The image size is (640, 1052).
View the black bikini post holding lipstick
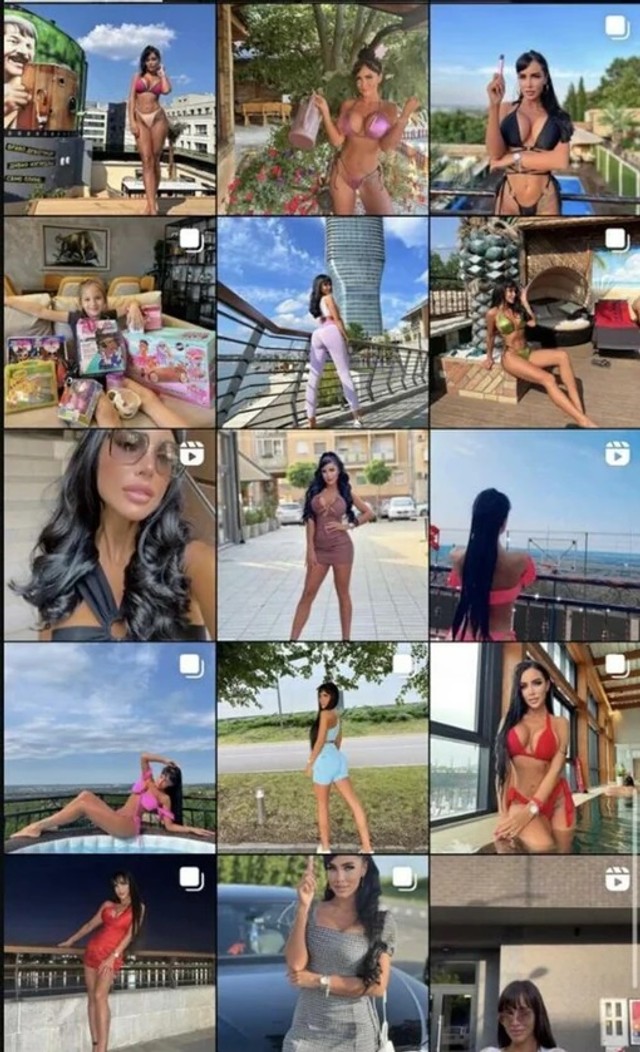click(535, 108)
